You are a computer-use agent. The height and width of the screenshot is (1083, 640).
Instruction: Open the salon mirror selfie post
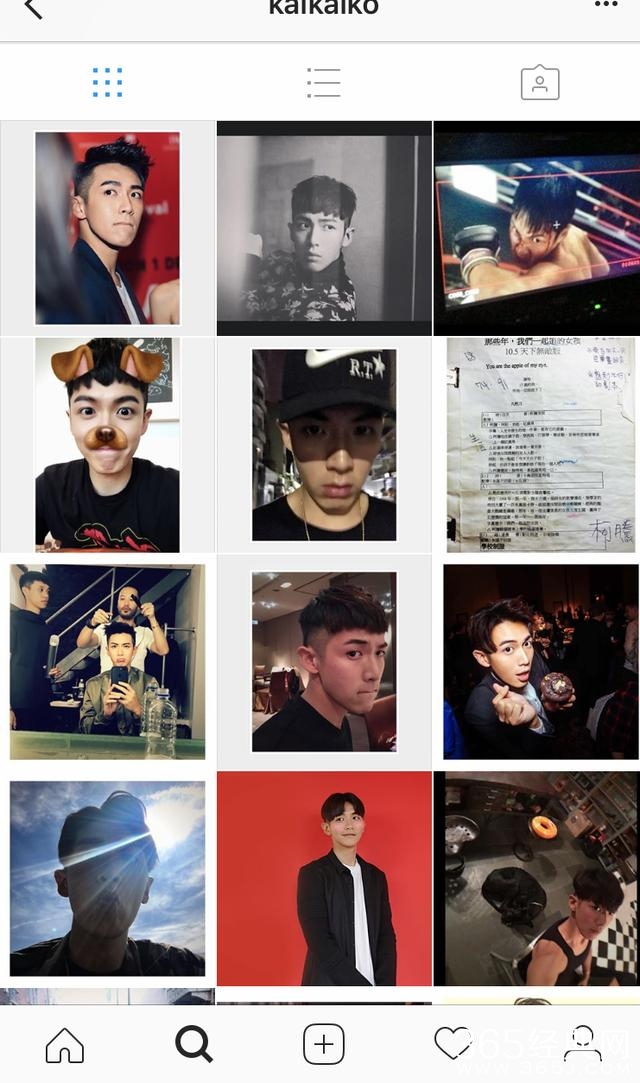(107, 661)
